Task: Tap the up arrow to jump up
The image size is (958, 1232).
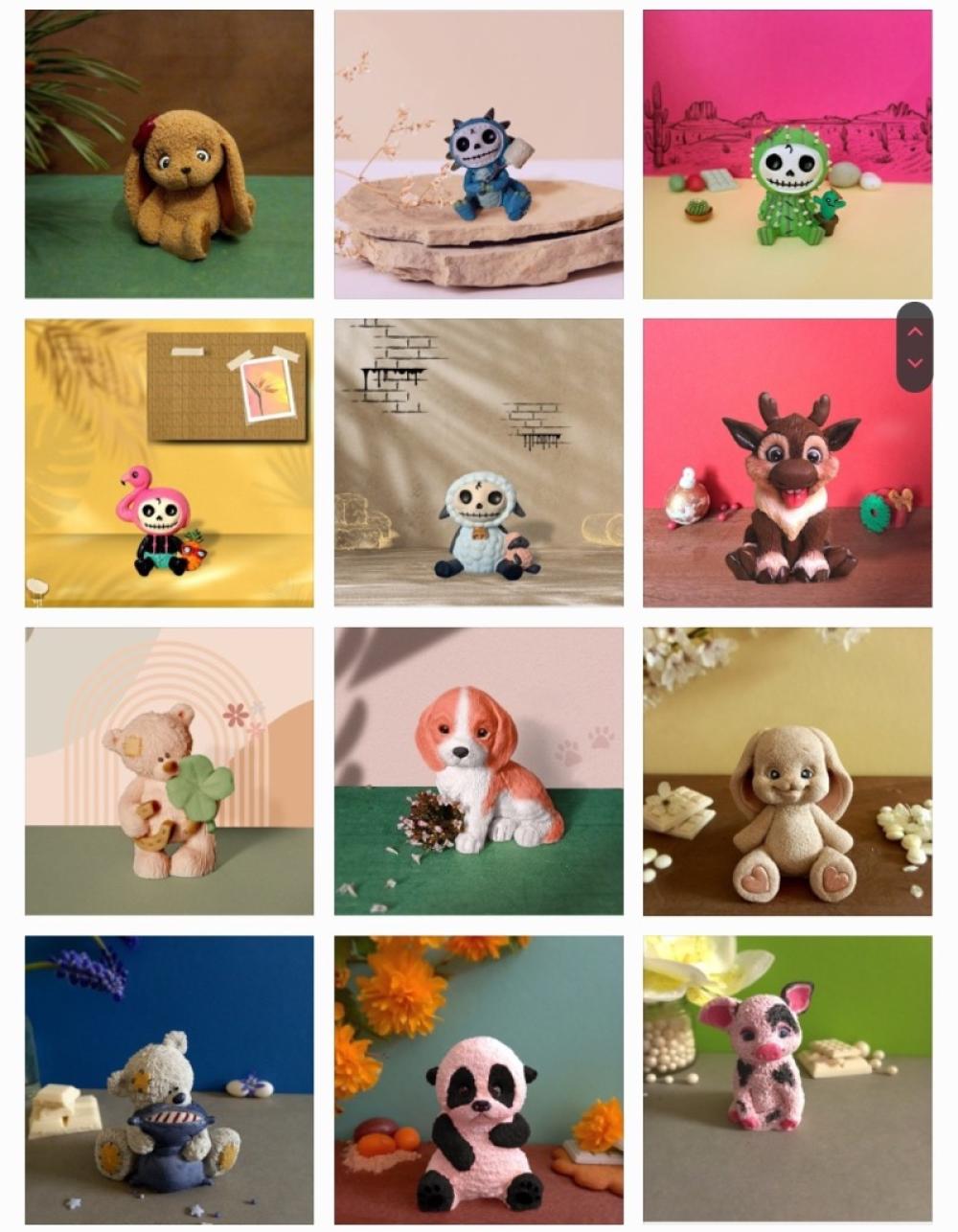Action: 915,331
